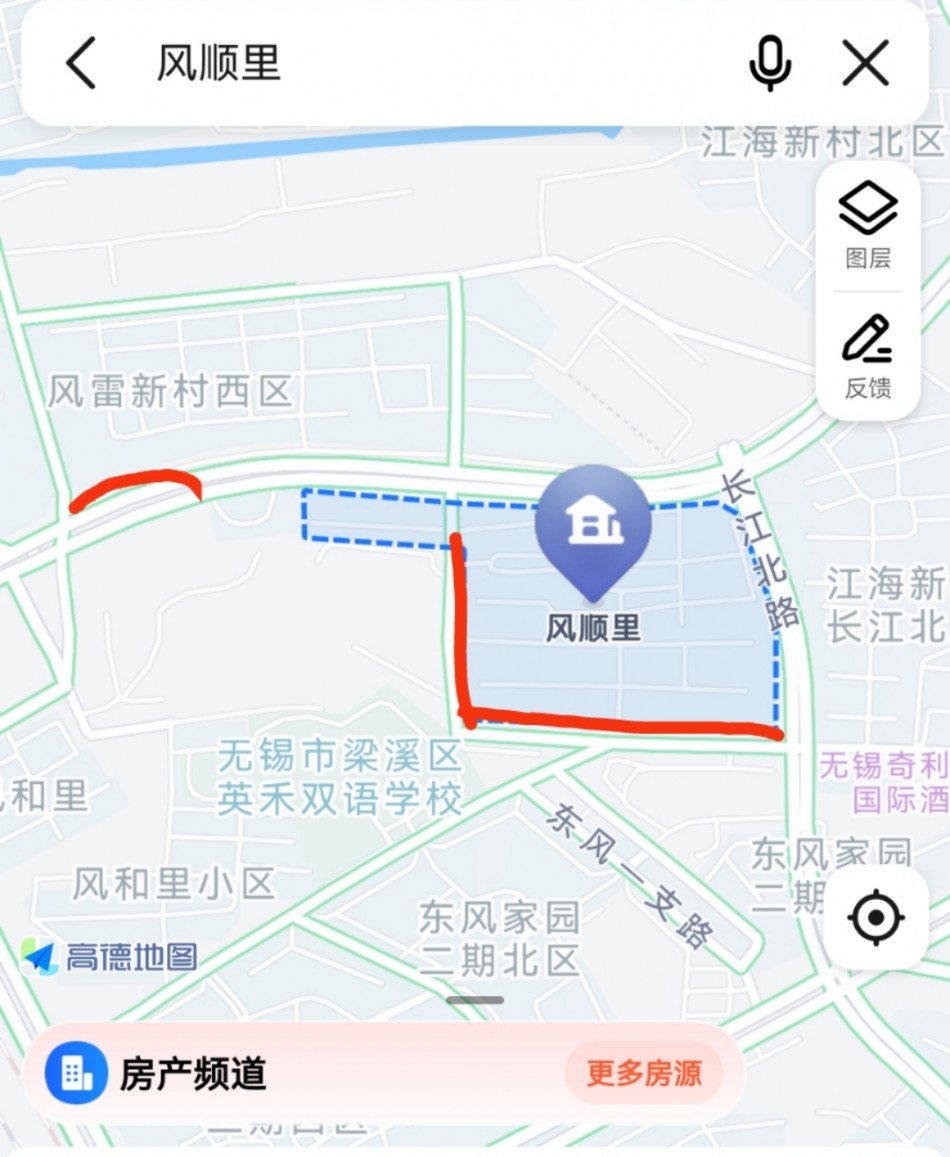The height and width of the screenshot is (1157, 950).
Task: Open the 房产频道 banner
Action: pyautogui.click(x=300, y=1074)
